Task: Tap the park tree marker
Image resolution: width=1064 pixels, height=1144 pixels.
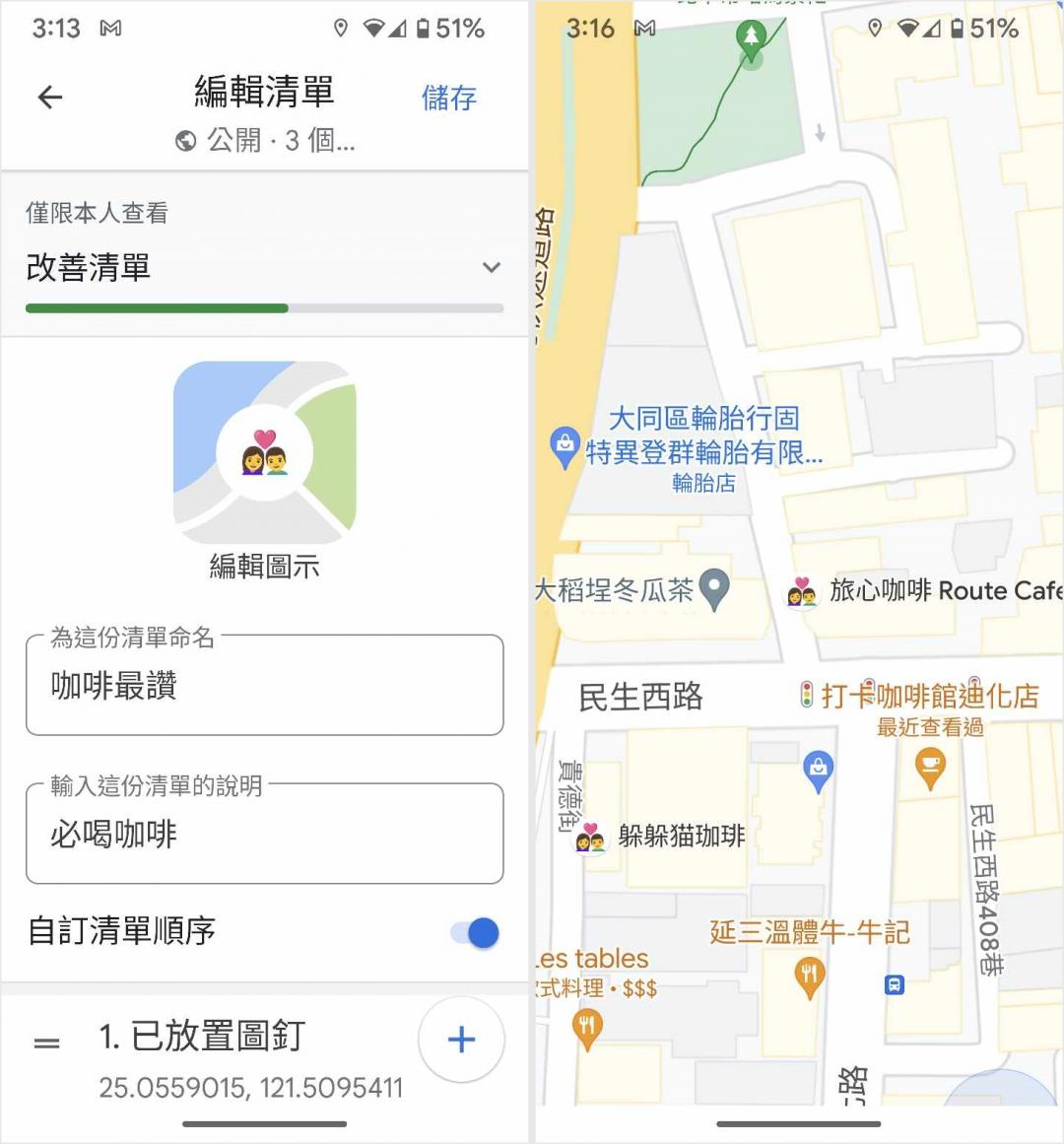Action: 752,36
